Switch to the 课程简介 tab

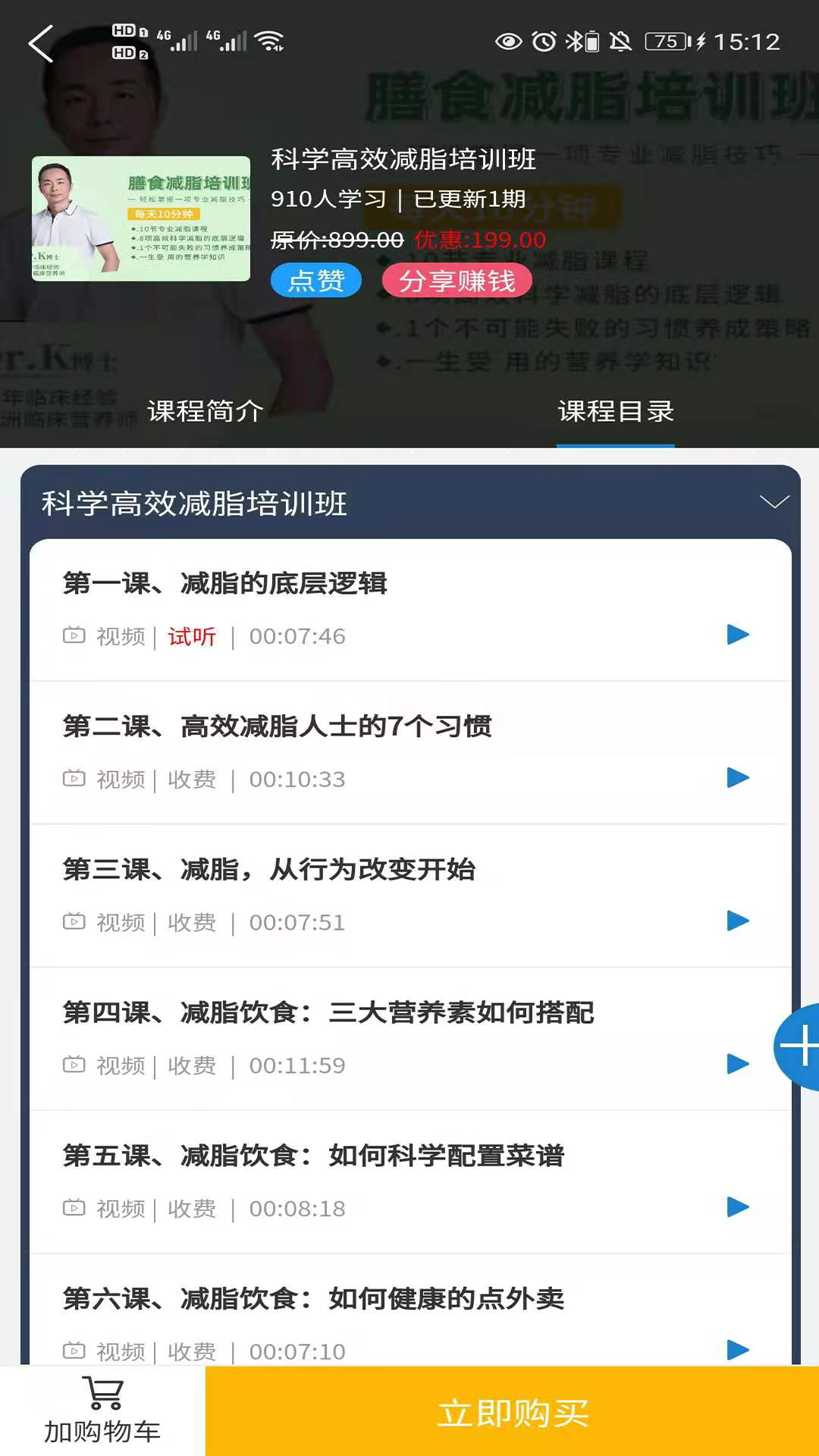205,411
